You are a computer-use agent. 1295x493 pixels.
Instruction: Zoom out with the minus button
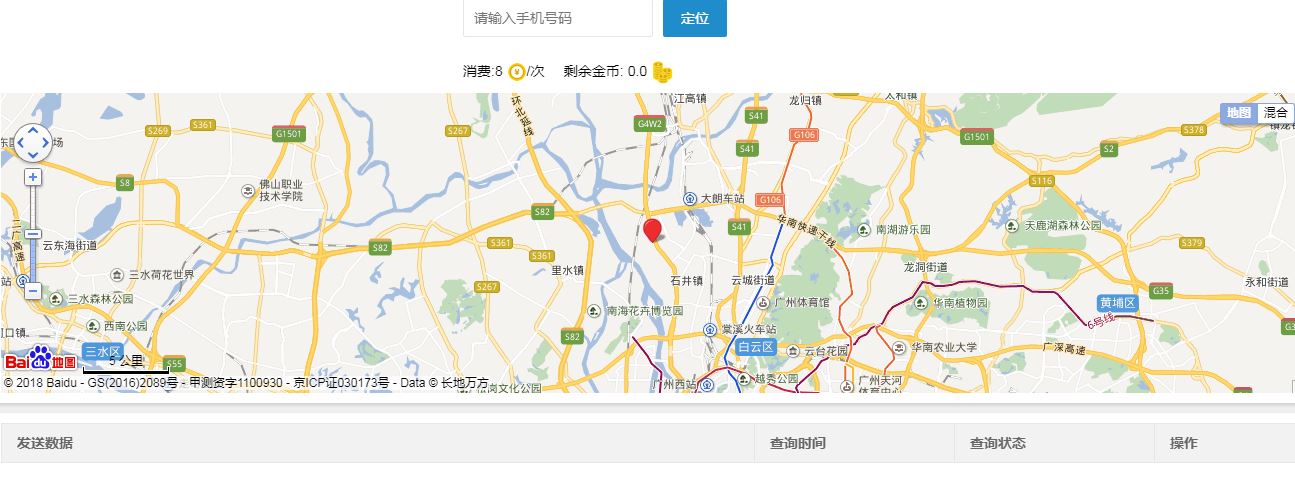33,291
